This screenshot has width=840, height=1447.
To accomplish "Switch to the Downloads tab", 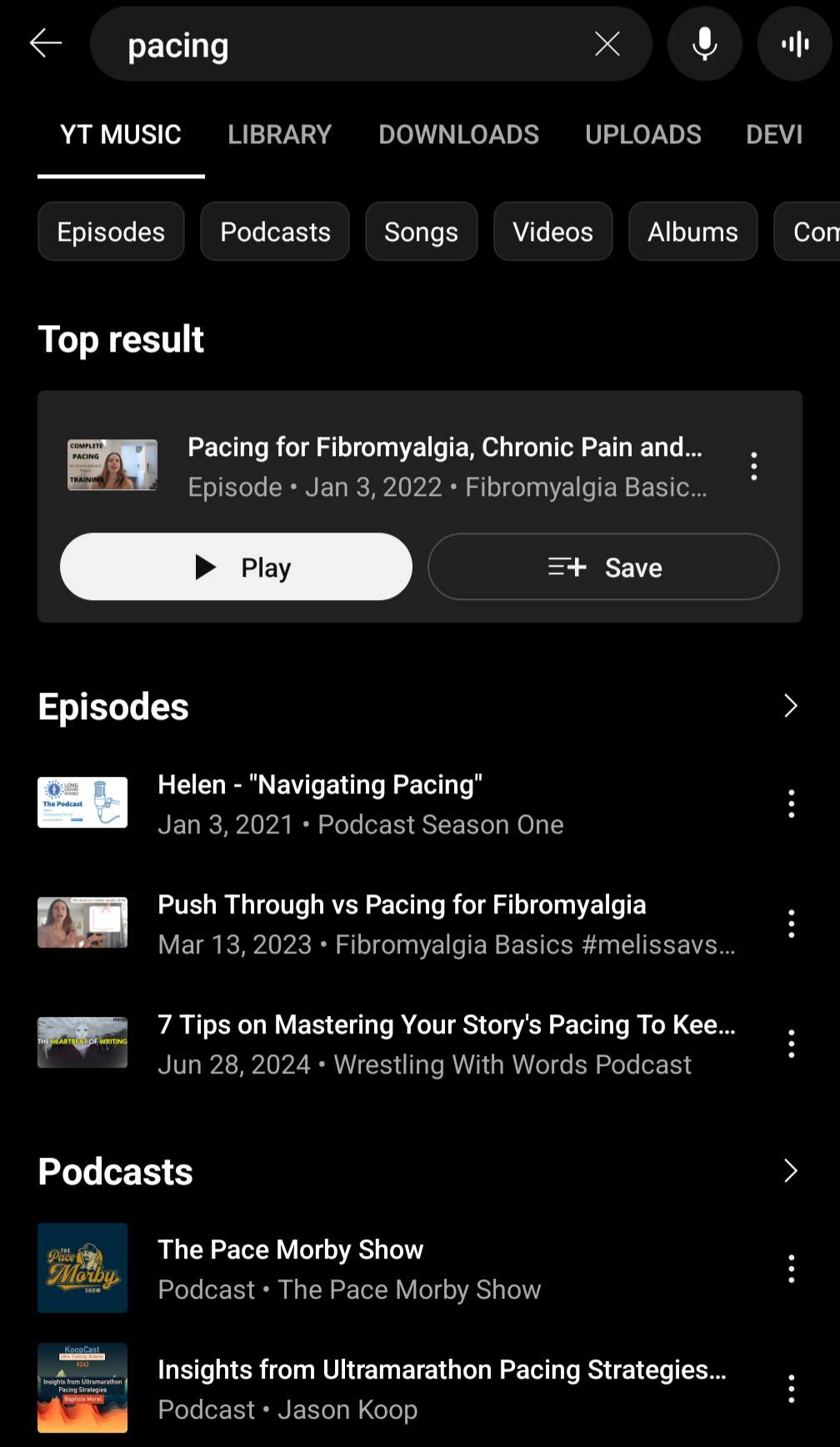I will (x=458, y=135).
